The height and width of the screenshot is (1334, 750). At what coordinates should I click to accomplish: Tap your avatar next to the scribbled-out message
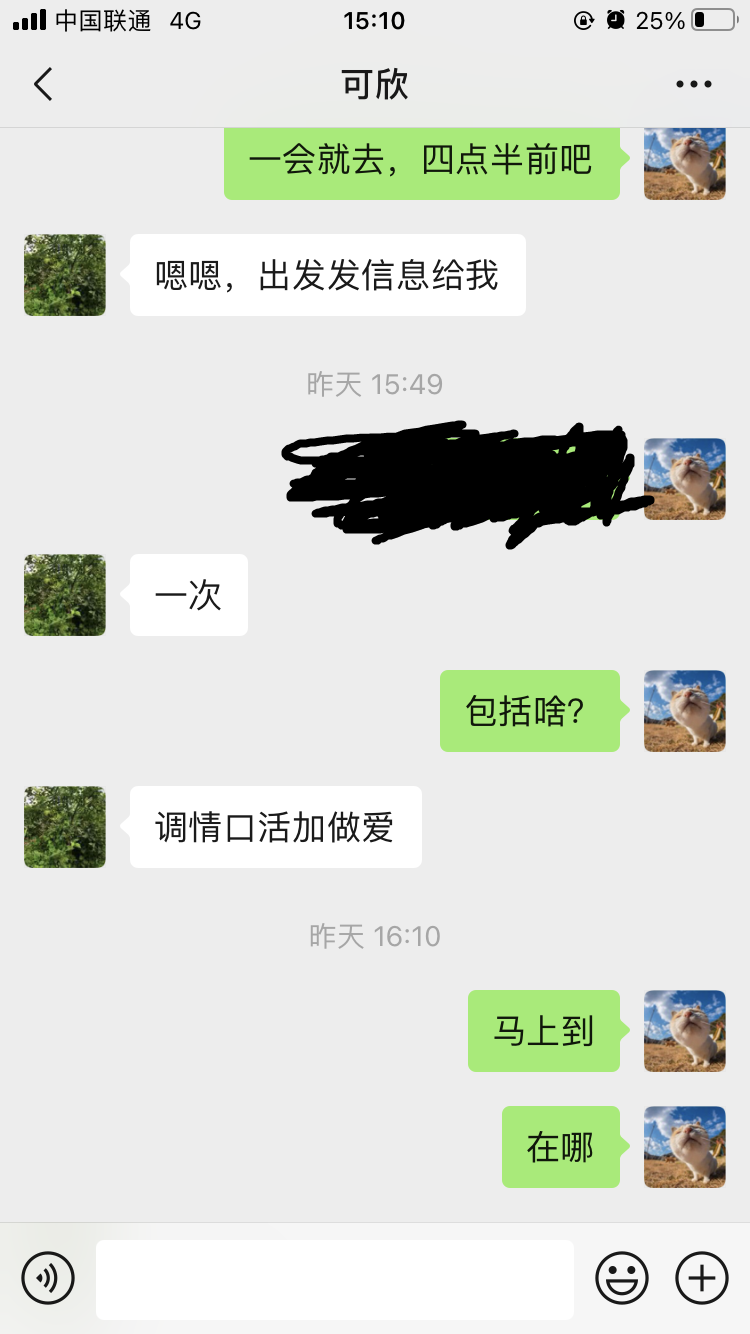[x=685, y=478]
